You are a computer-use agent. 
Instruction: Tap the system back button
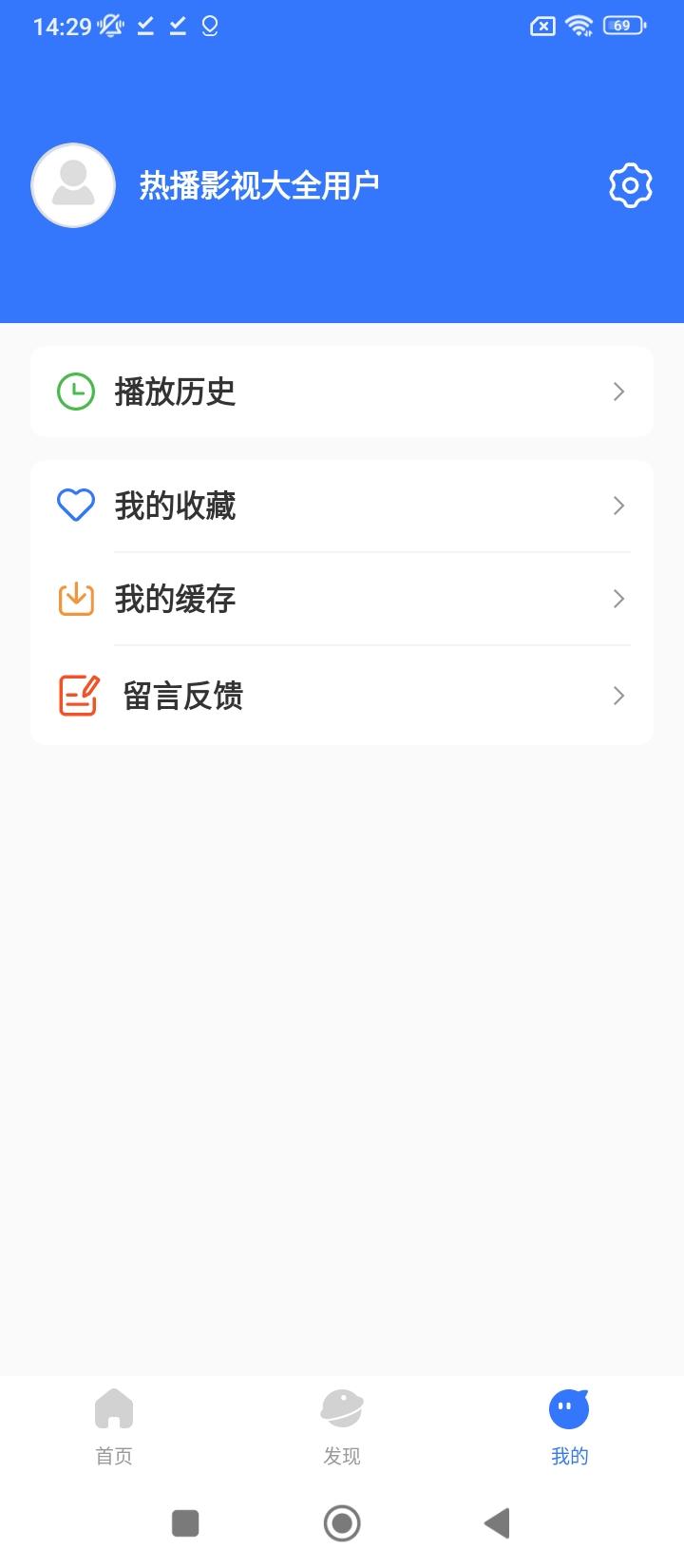click(x=497, y=1523)
